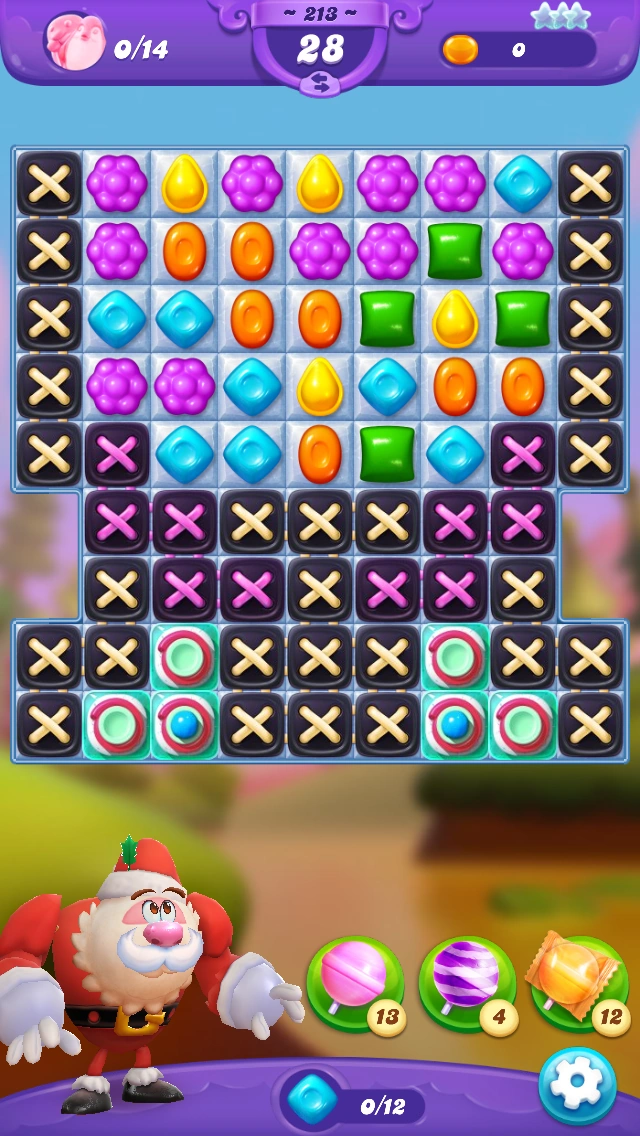
Task: Use the purple striped lollipop booster
Action: tap(467, 982)
